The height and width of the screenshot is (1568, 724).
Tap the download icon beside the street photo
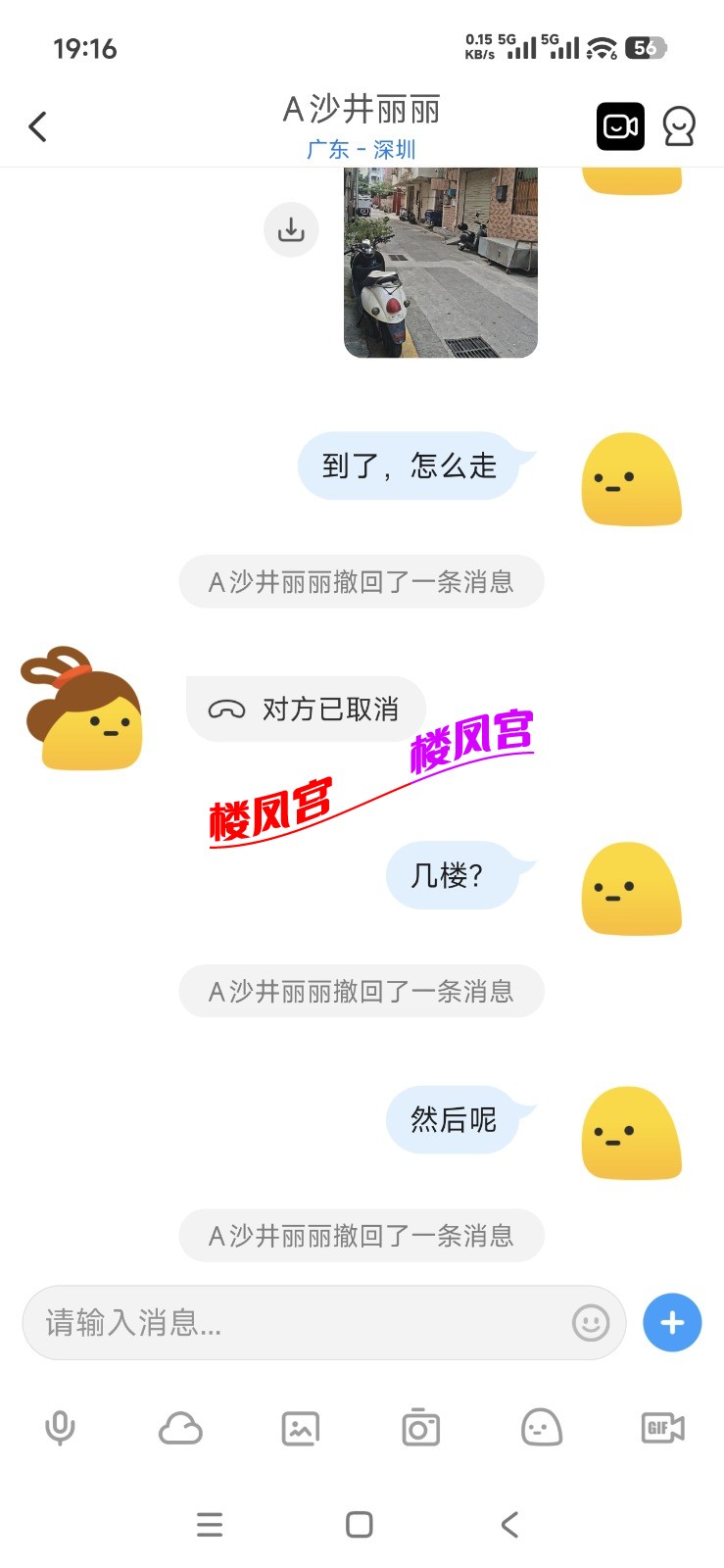click(x=291, y=229)
